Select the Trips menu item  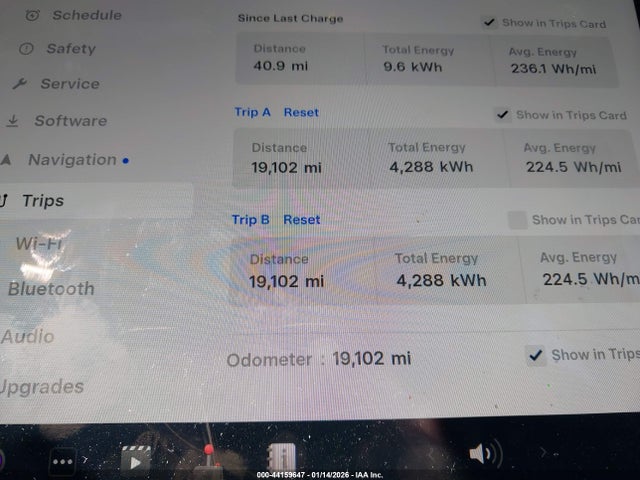click(x=43, y=201)
